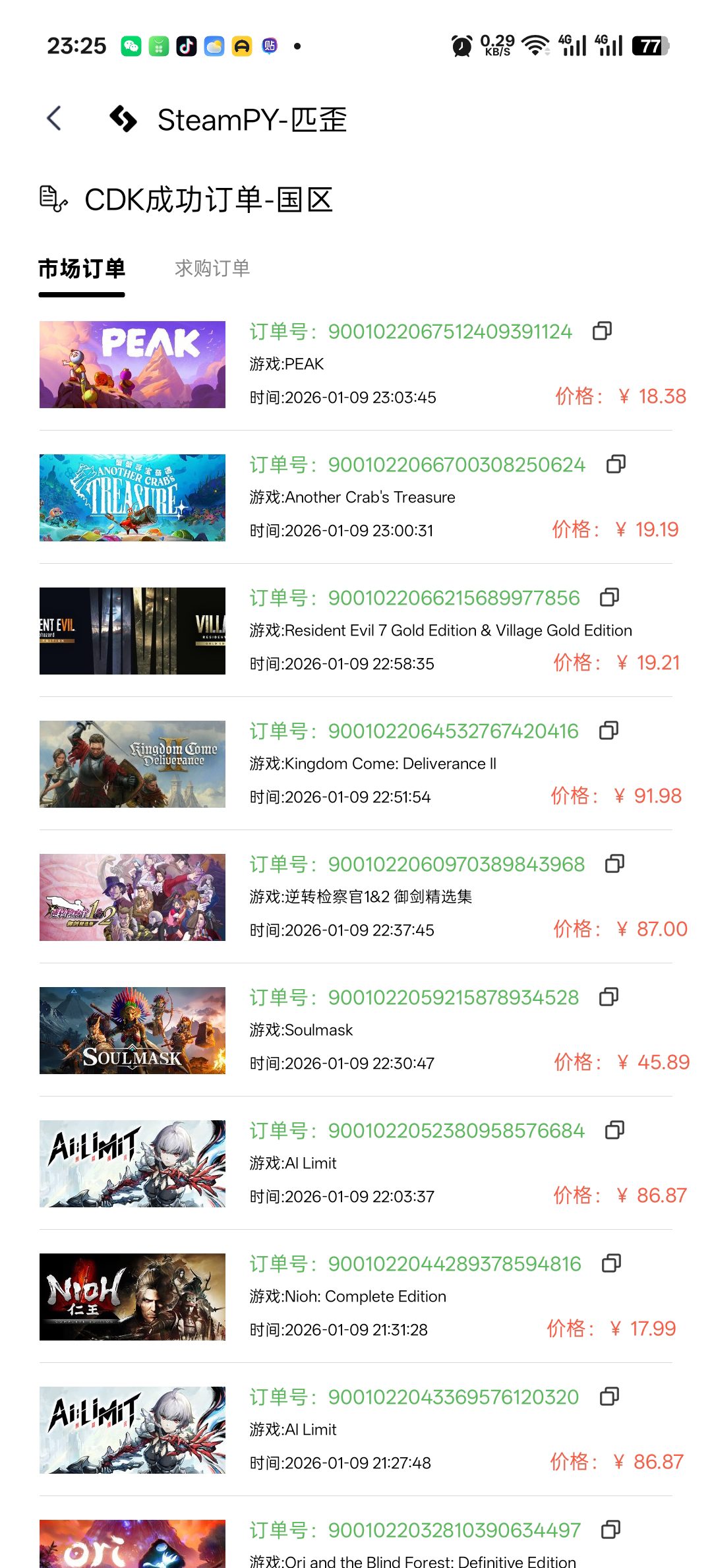This screenshot has width=712, height=1568.
Task: Open the PEAK game thumbnail
Action: point(133,365)
